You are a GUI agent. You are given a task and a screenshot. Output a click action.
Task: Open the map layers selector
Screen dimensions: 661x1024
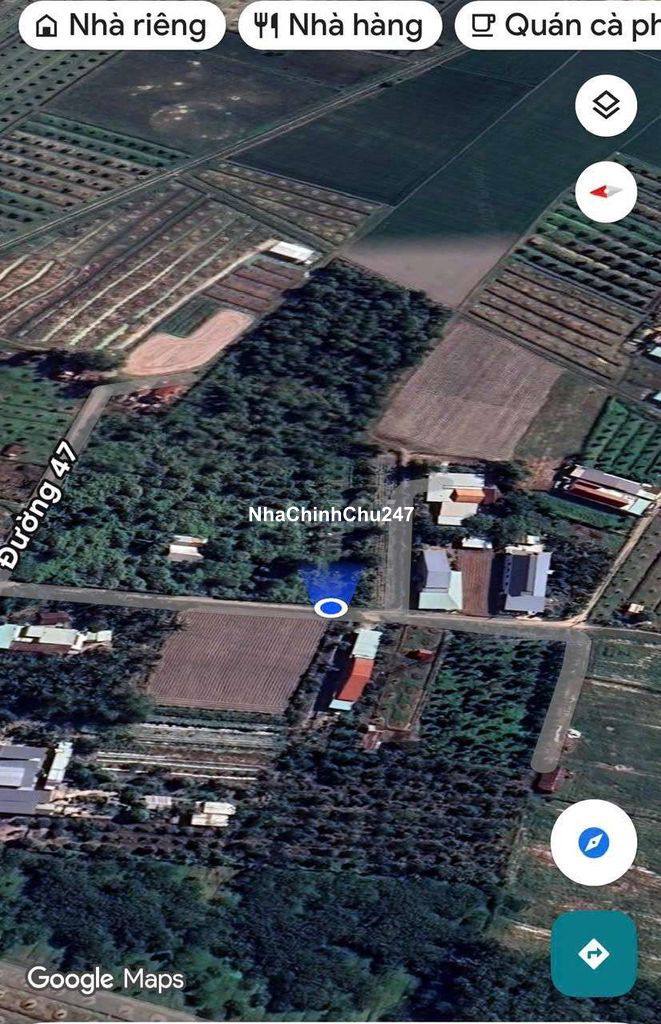click(x=606, y=105)
